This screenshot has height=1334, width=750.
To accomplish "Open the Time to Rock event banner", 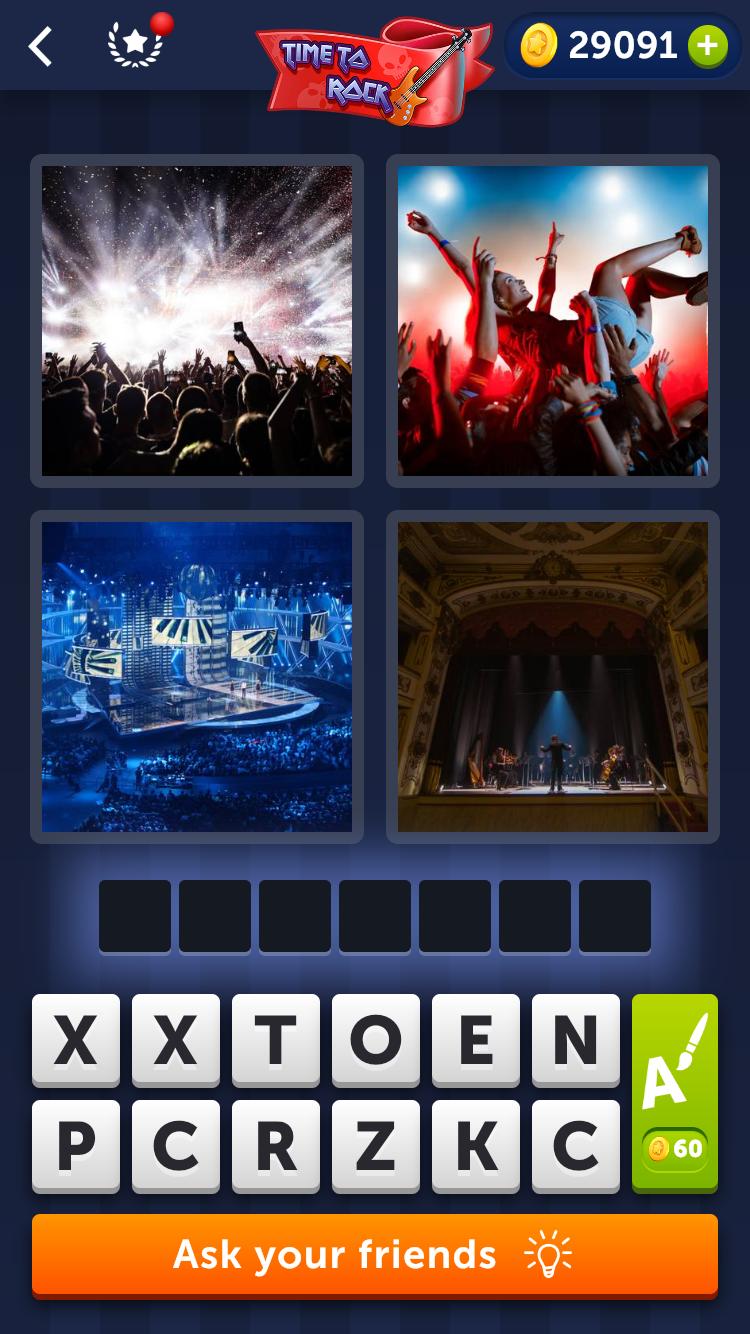I will click(x=373, y=70).
